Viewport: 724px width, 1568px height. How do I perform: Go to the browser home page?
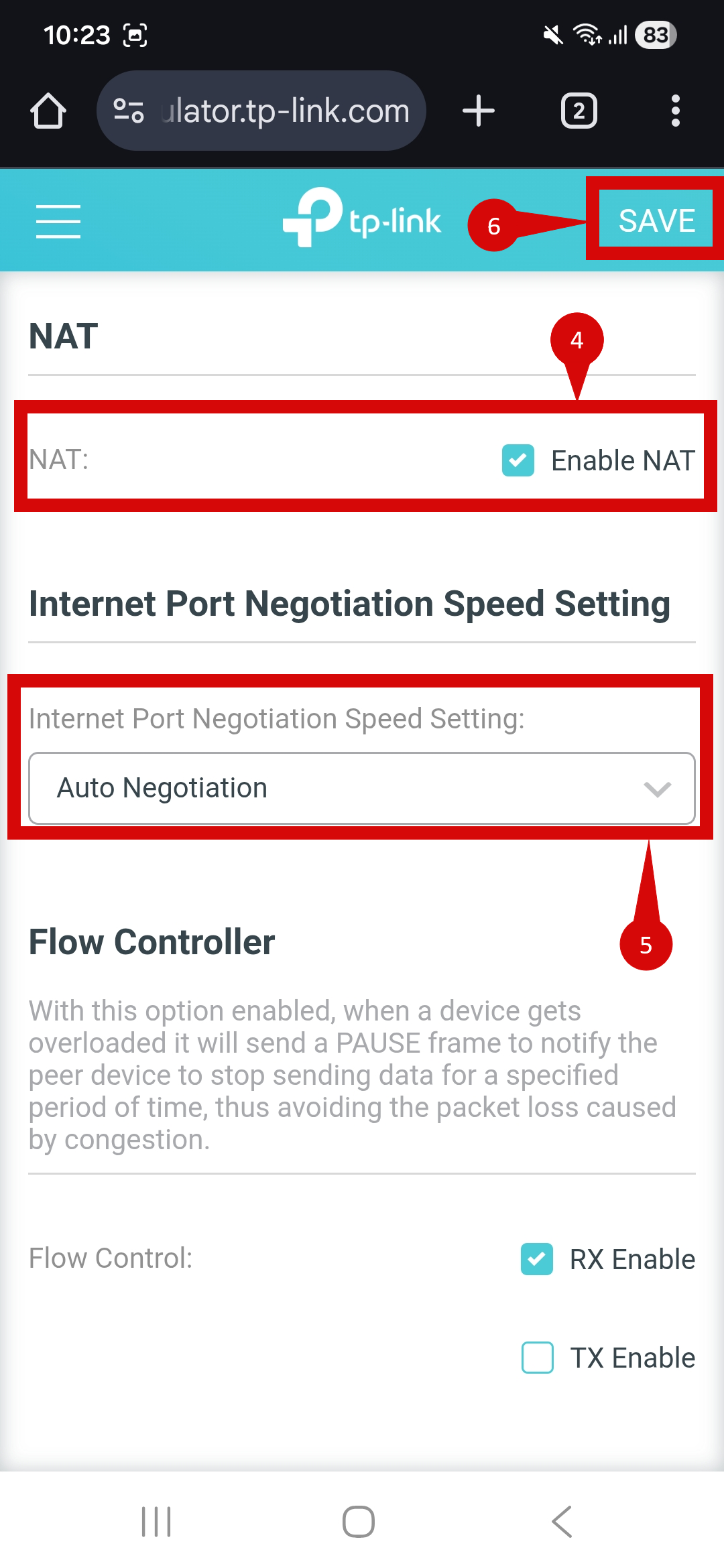48,111
